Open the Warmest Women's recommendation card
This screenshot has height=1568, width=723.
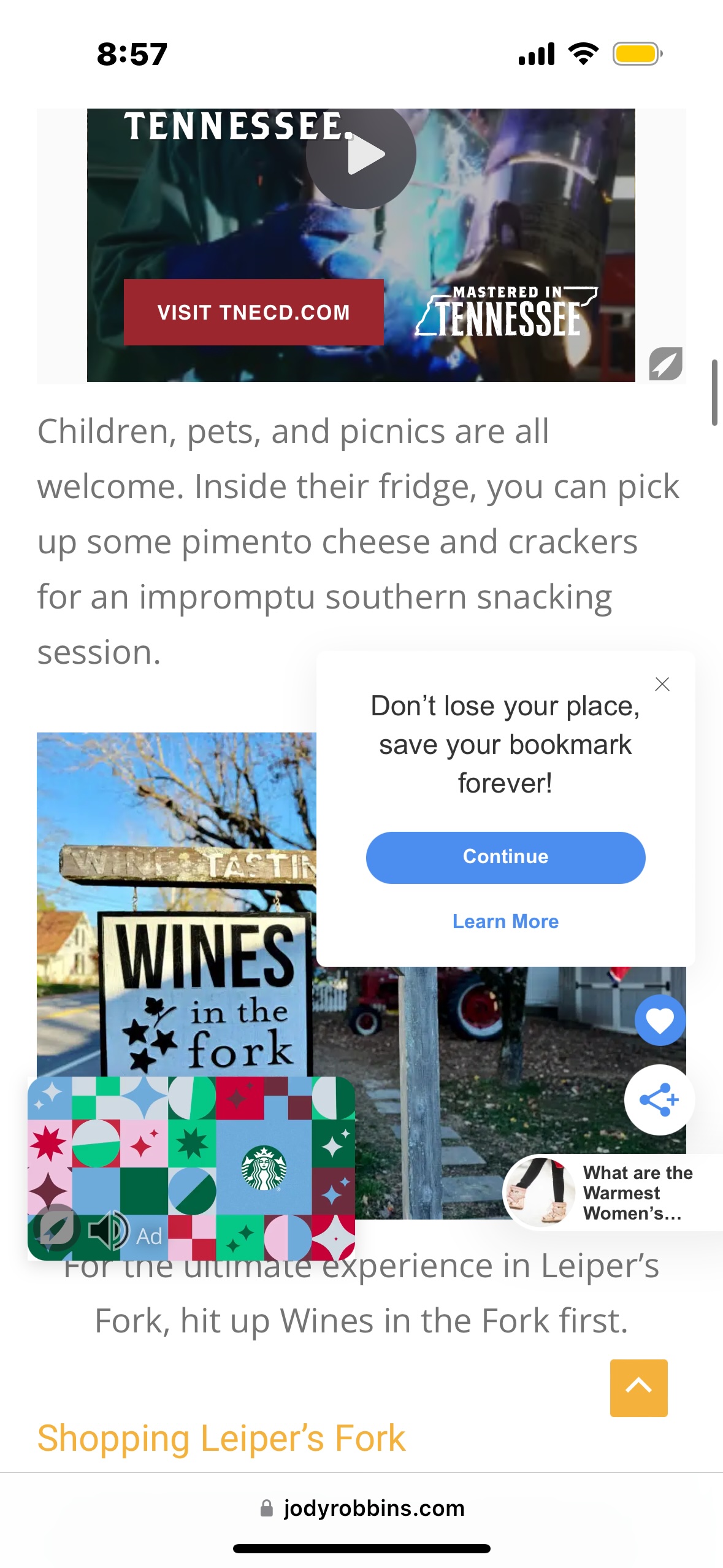613,1193
